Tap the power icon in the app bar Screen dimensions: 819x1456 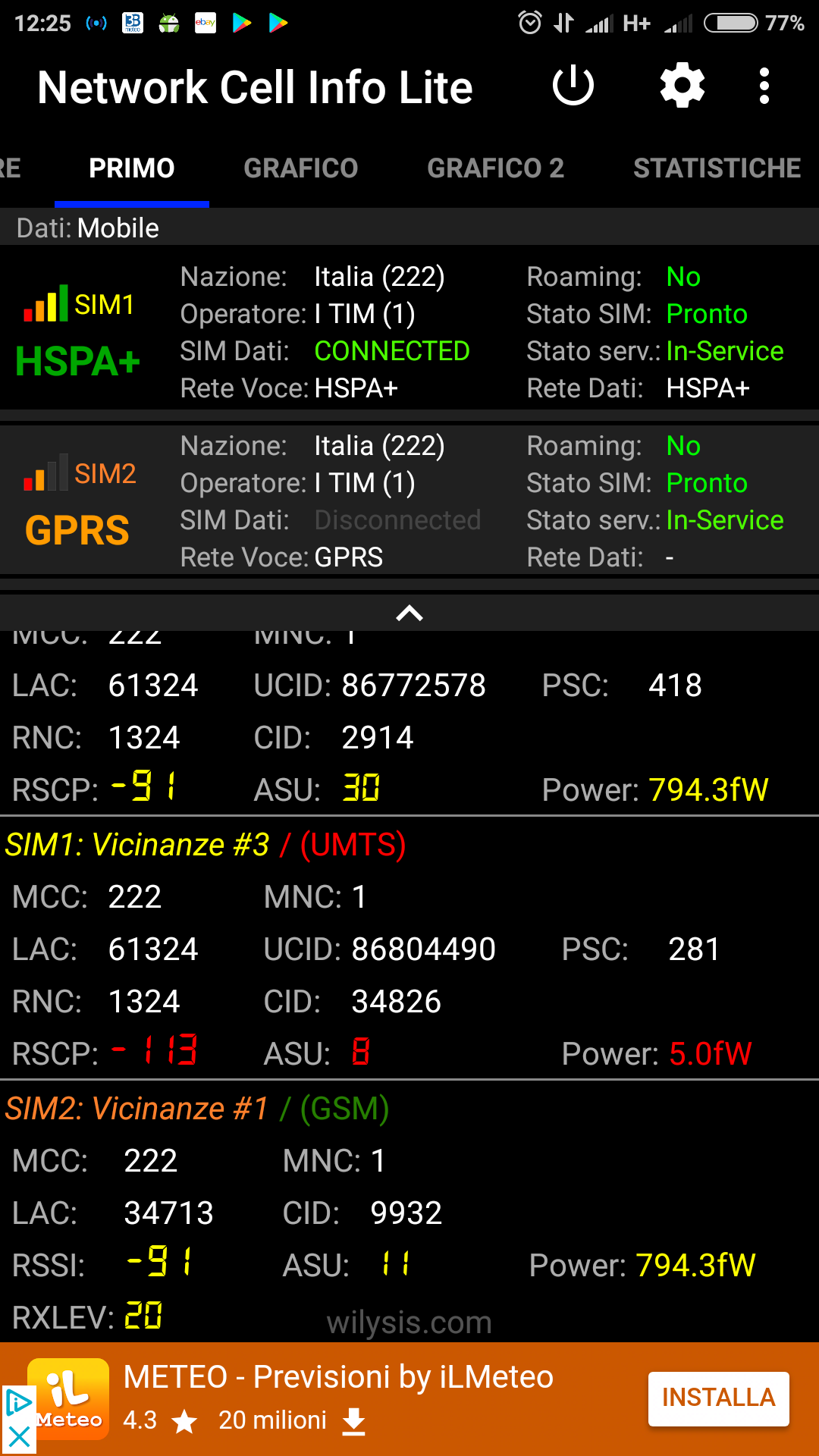[x=573, y=86]
